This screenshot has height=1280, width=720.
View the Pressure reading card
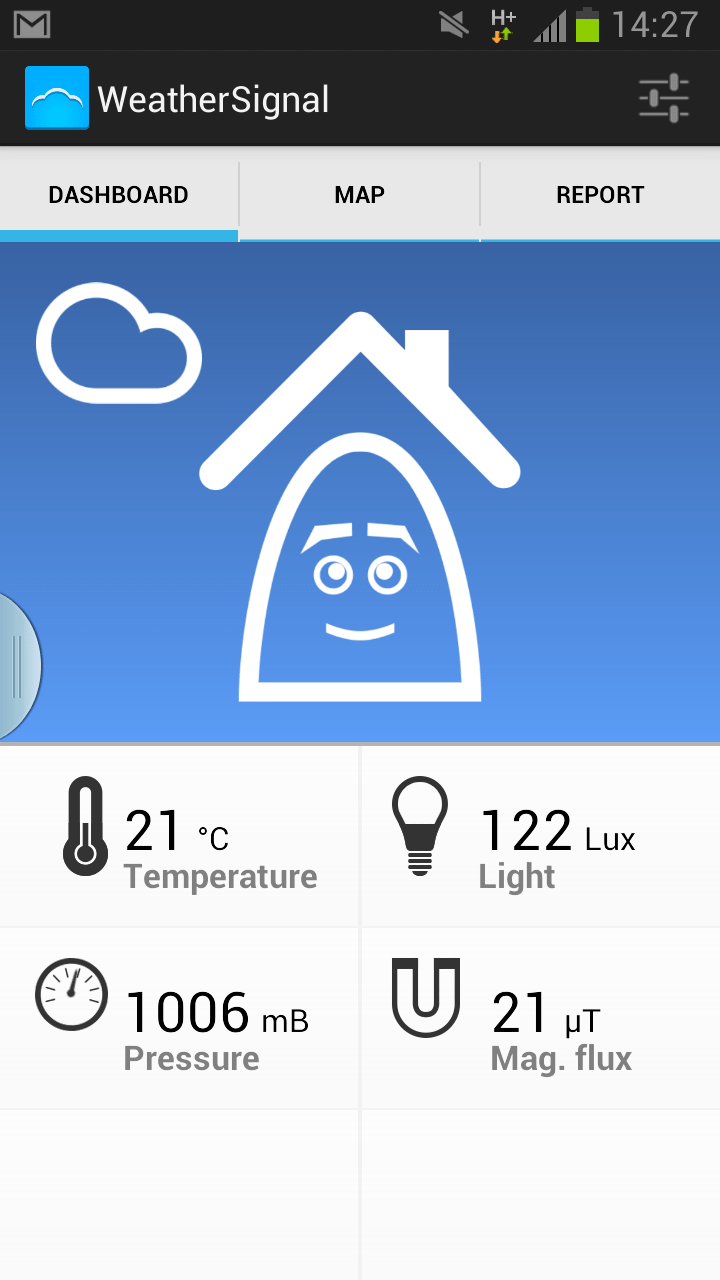(x=180, y=1018)
